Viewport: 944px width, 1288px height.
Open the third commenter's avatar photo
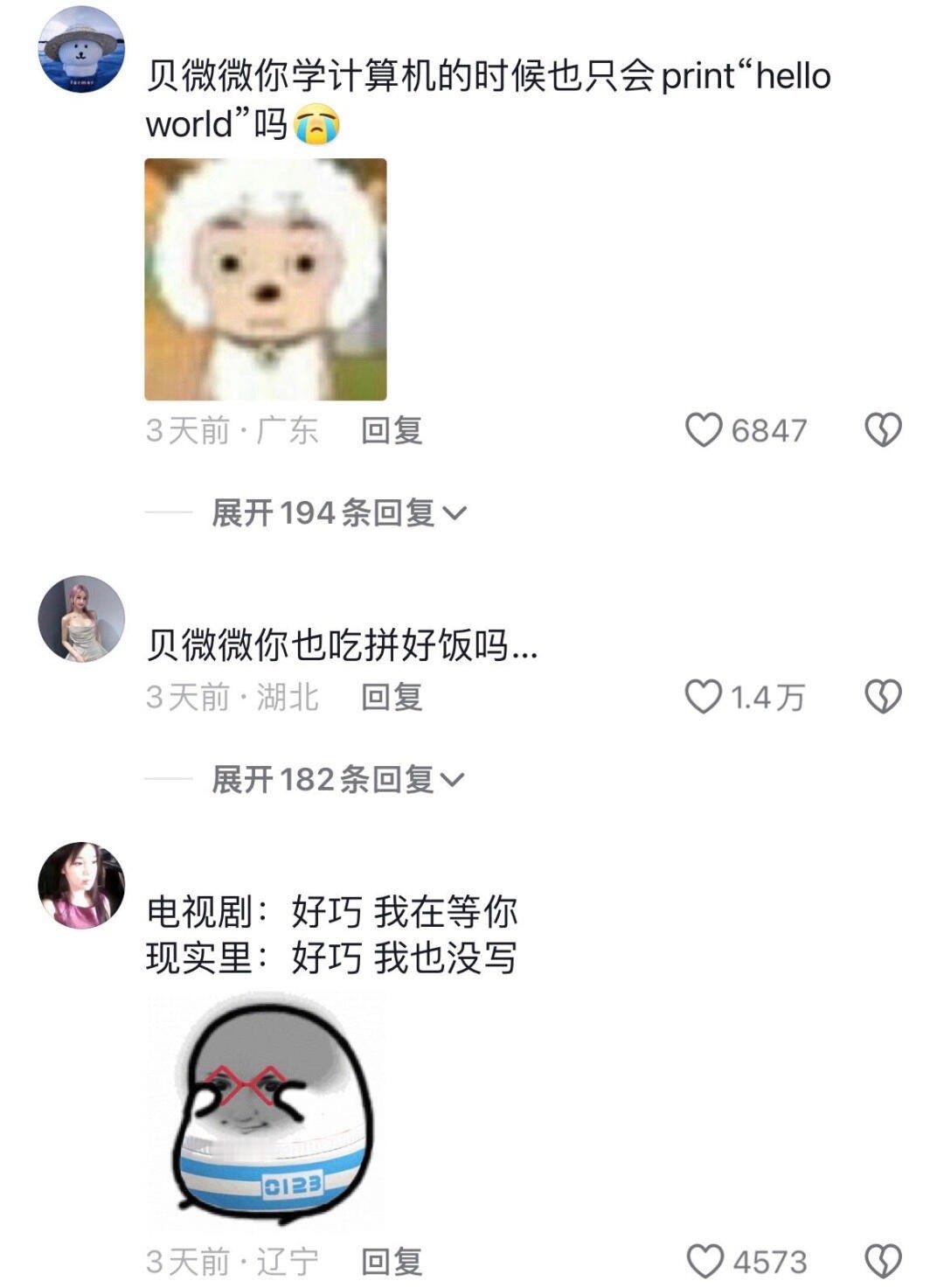click(80, 883)
